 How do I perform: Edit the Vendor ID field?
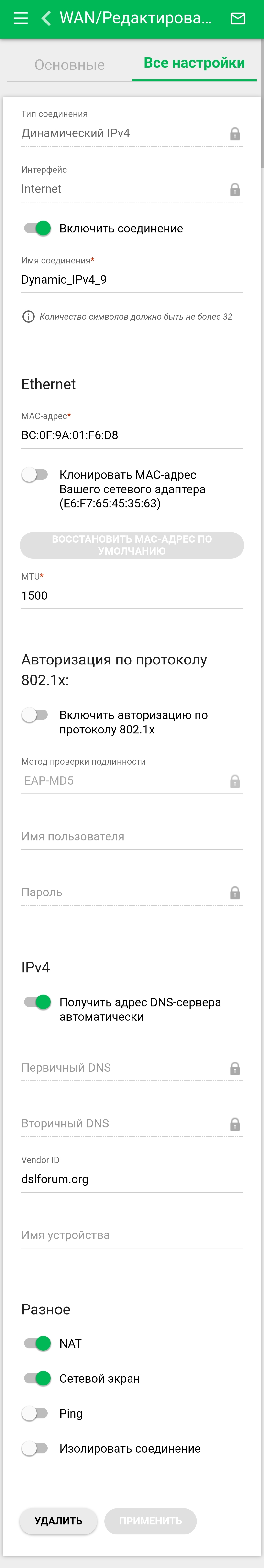(x=132, y=1179)
